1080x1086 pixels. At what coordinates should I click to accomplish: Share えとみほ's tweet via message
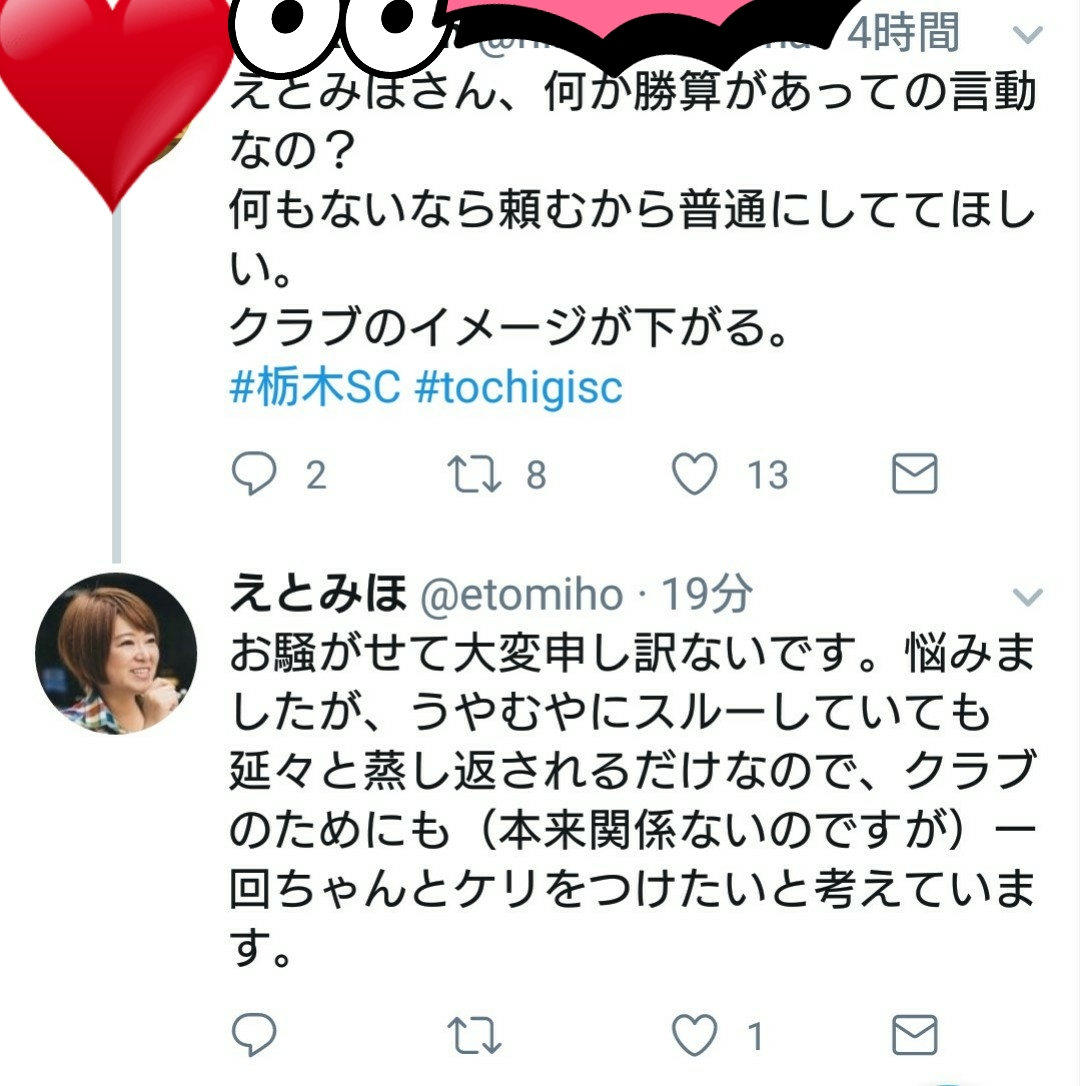coord(914,1035)
